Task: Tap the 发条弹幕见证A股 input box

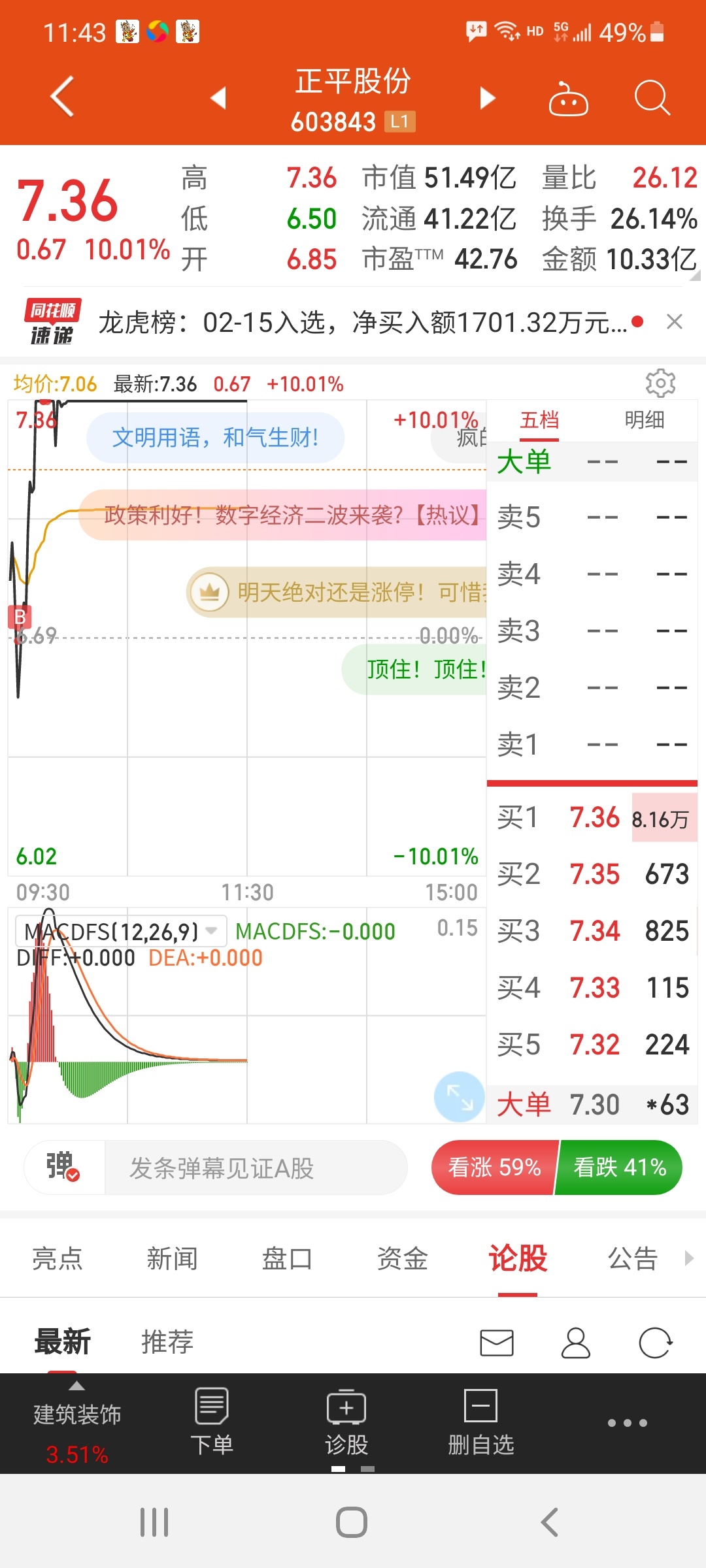Action: [x=256, y=1168]
